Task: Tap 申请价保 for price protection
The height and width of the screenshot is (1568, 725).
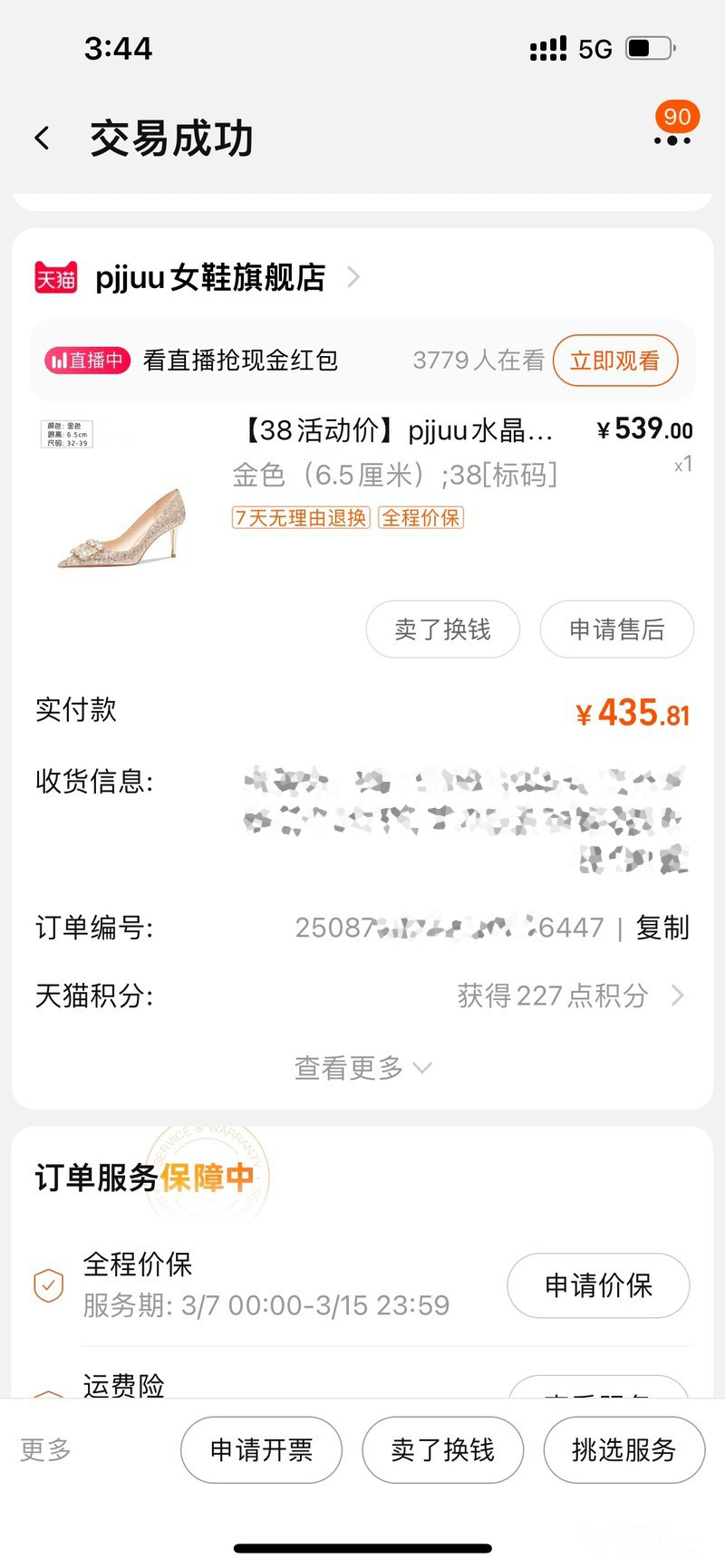Action: [598, 1285]
